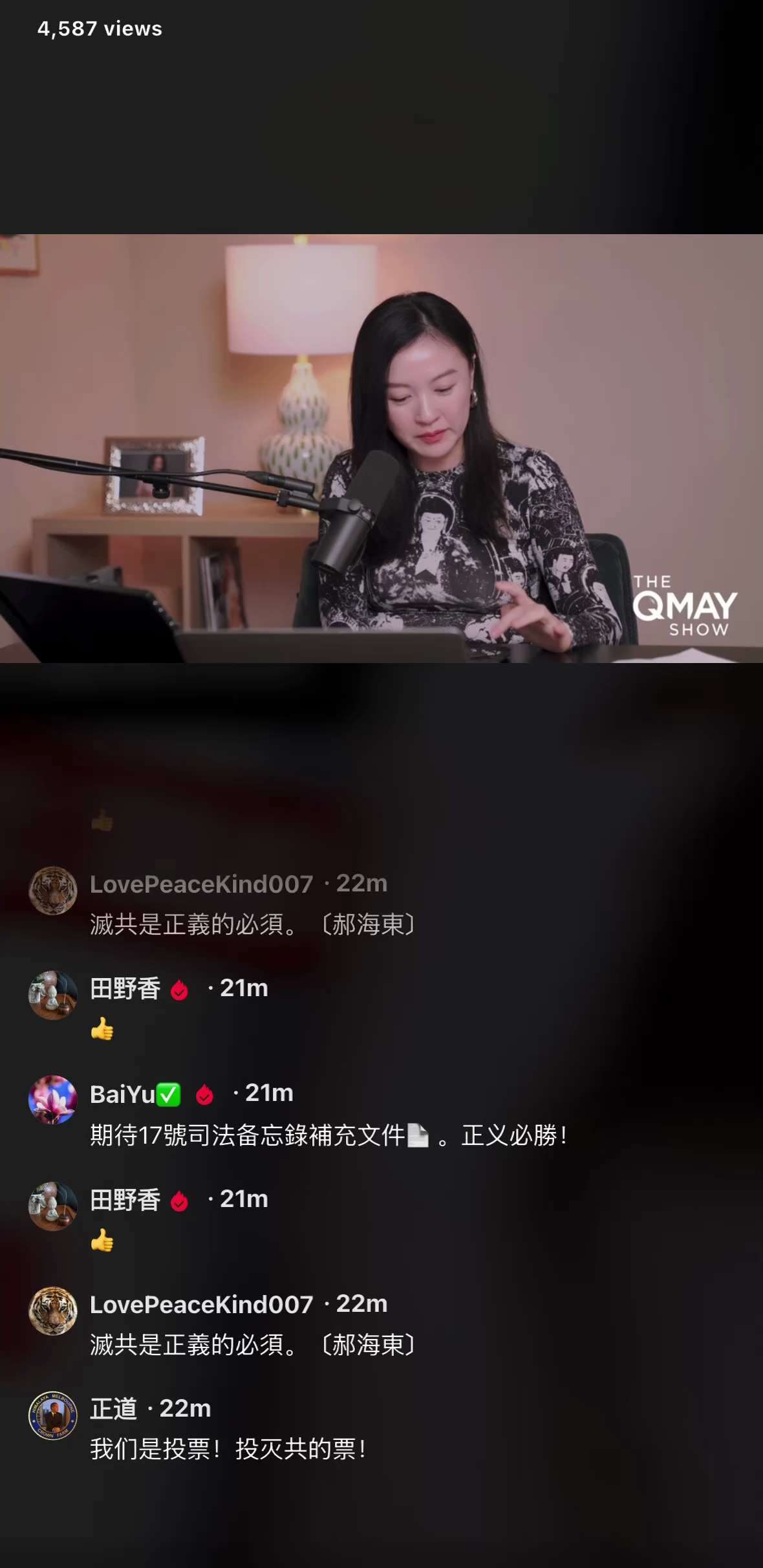Click 滅共是正義的必須 comment by LovePeaceKind007
This screenshot has width=763, height=1568.
tap(252, 924)
